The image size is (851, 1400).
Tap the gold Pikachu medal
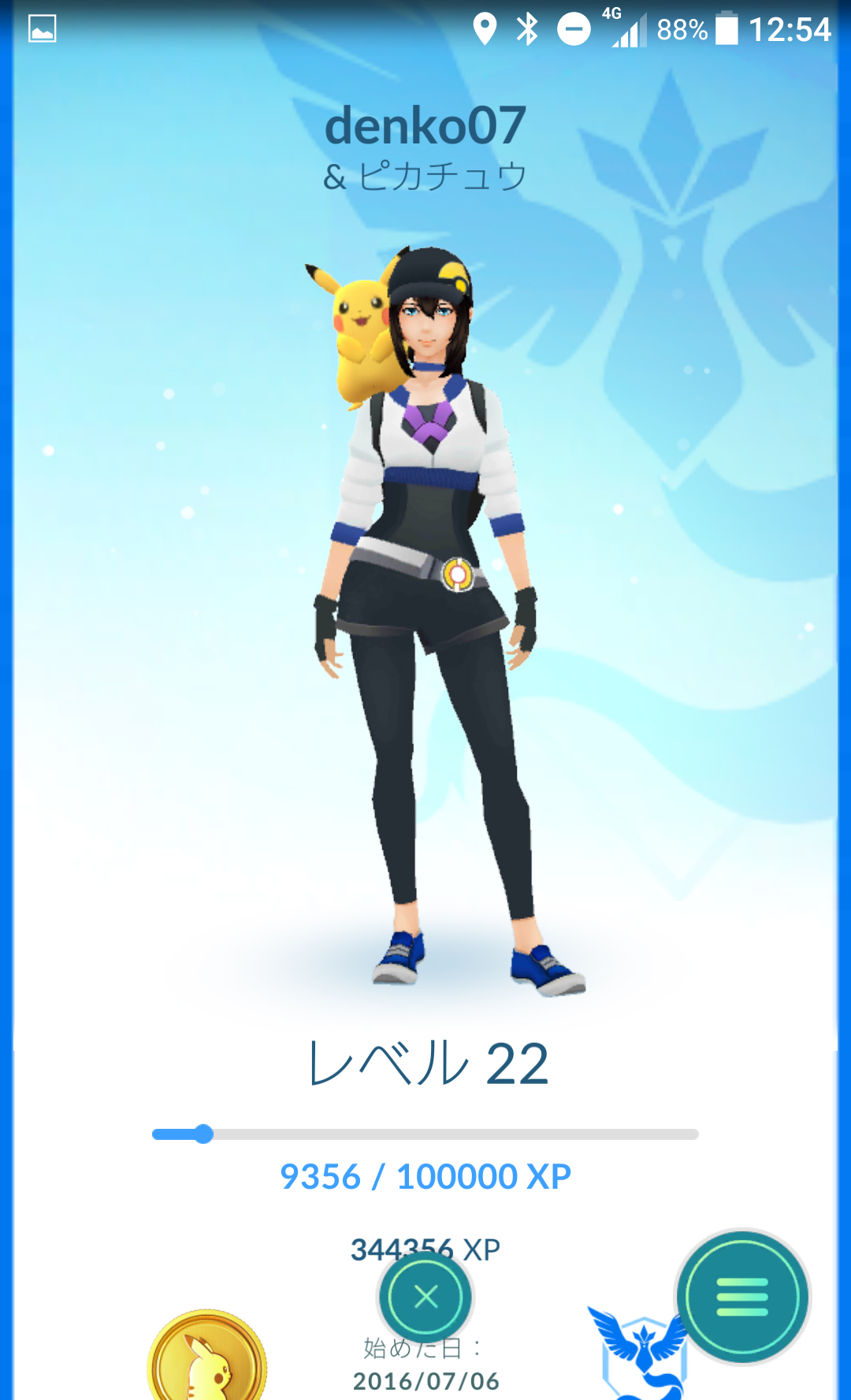point(207,1356)
